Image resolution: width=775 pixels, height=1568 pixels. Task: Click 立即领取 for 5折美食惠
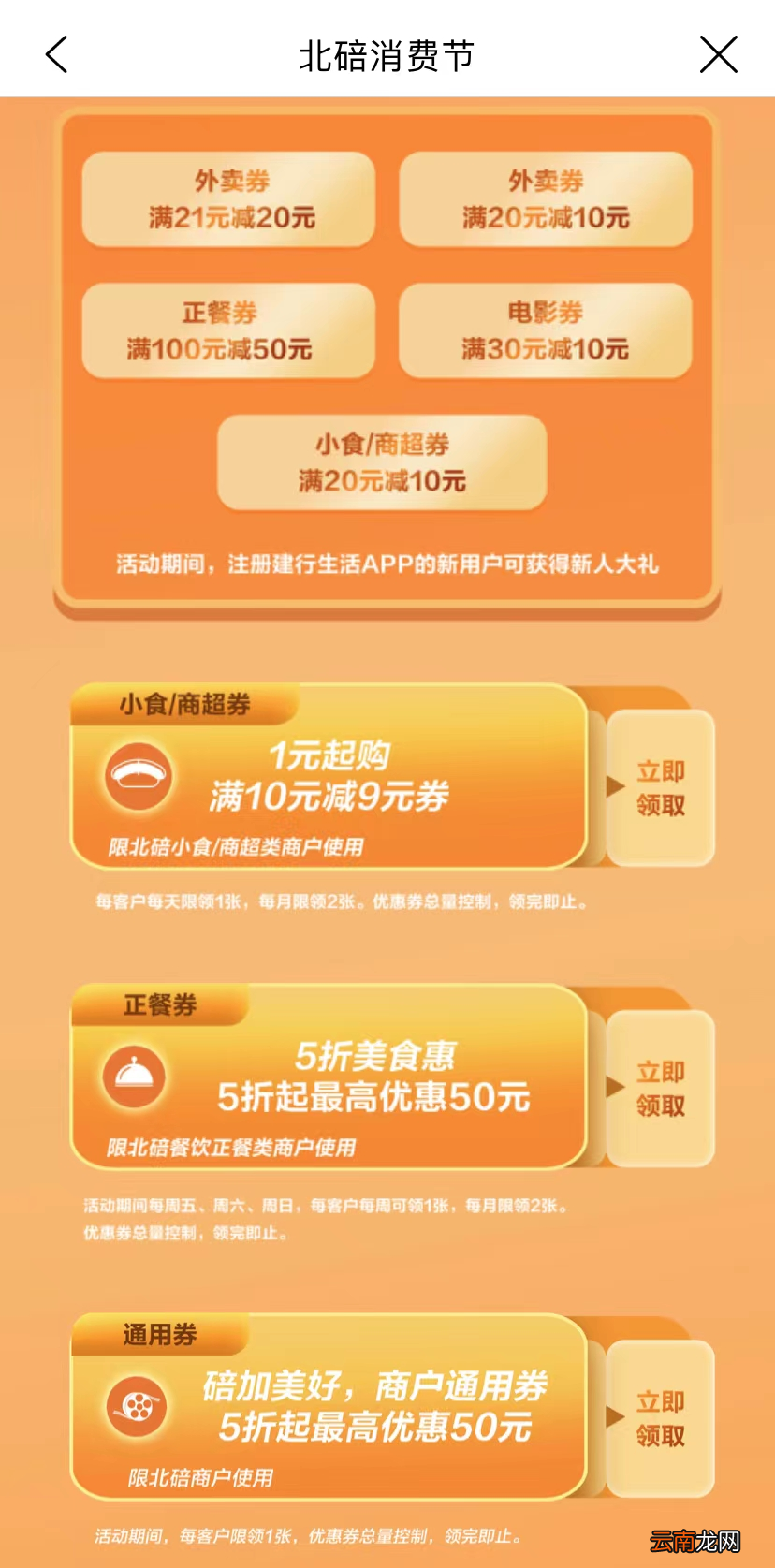point(662,1089)
